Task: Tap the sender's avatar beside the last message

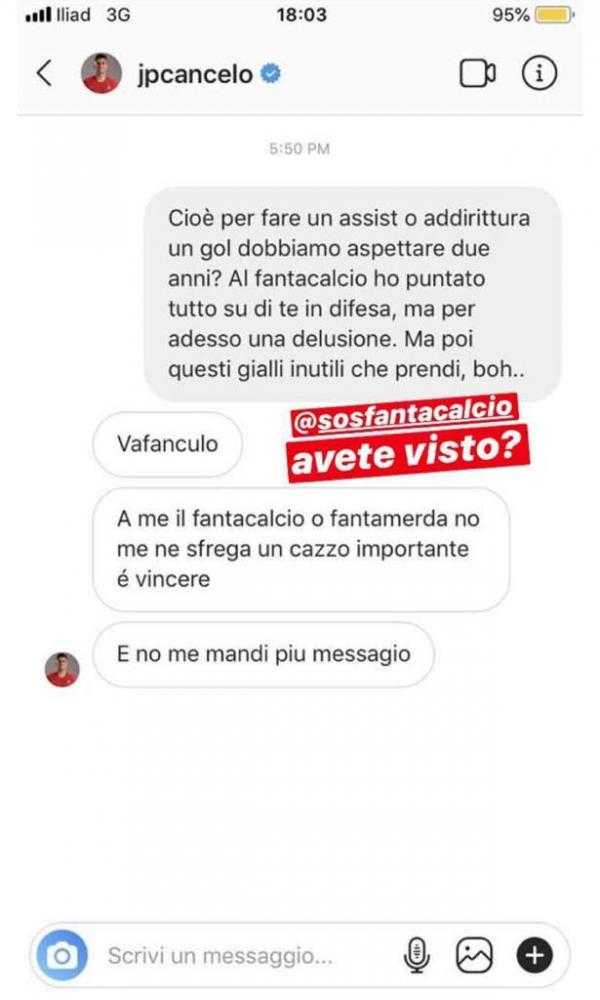Action: (x=63, y=669)
